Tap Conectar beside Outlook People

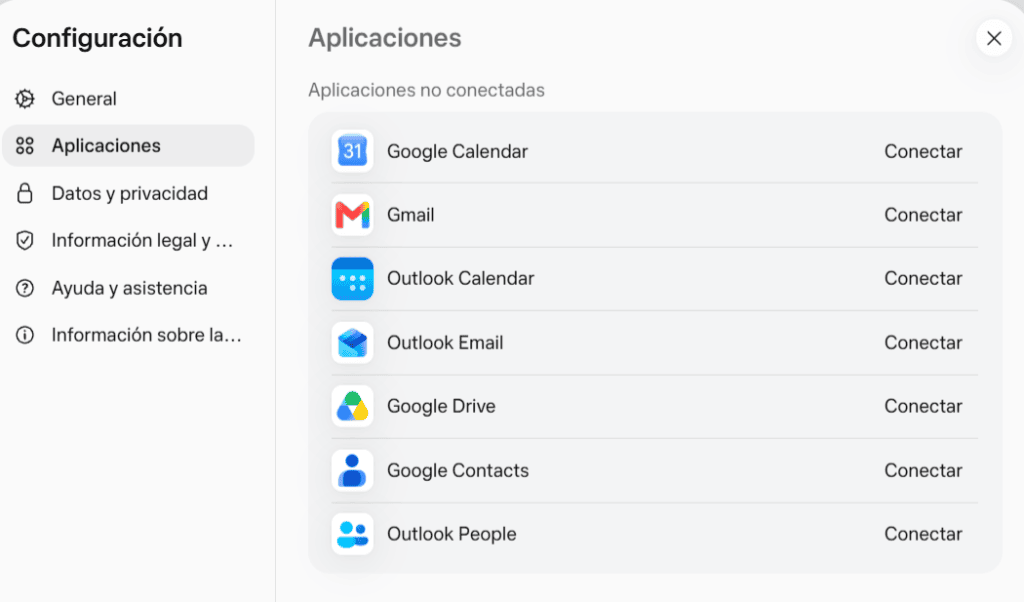coord(923,534)
